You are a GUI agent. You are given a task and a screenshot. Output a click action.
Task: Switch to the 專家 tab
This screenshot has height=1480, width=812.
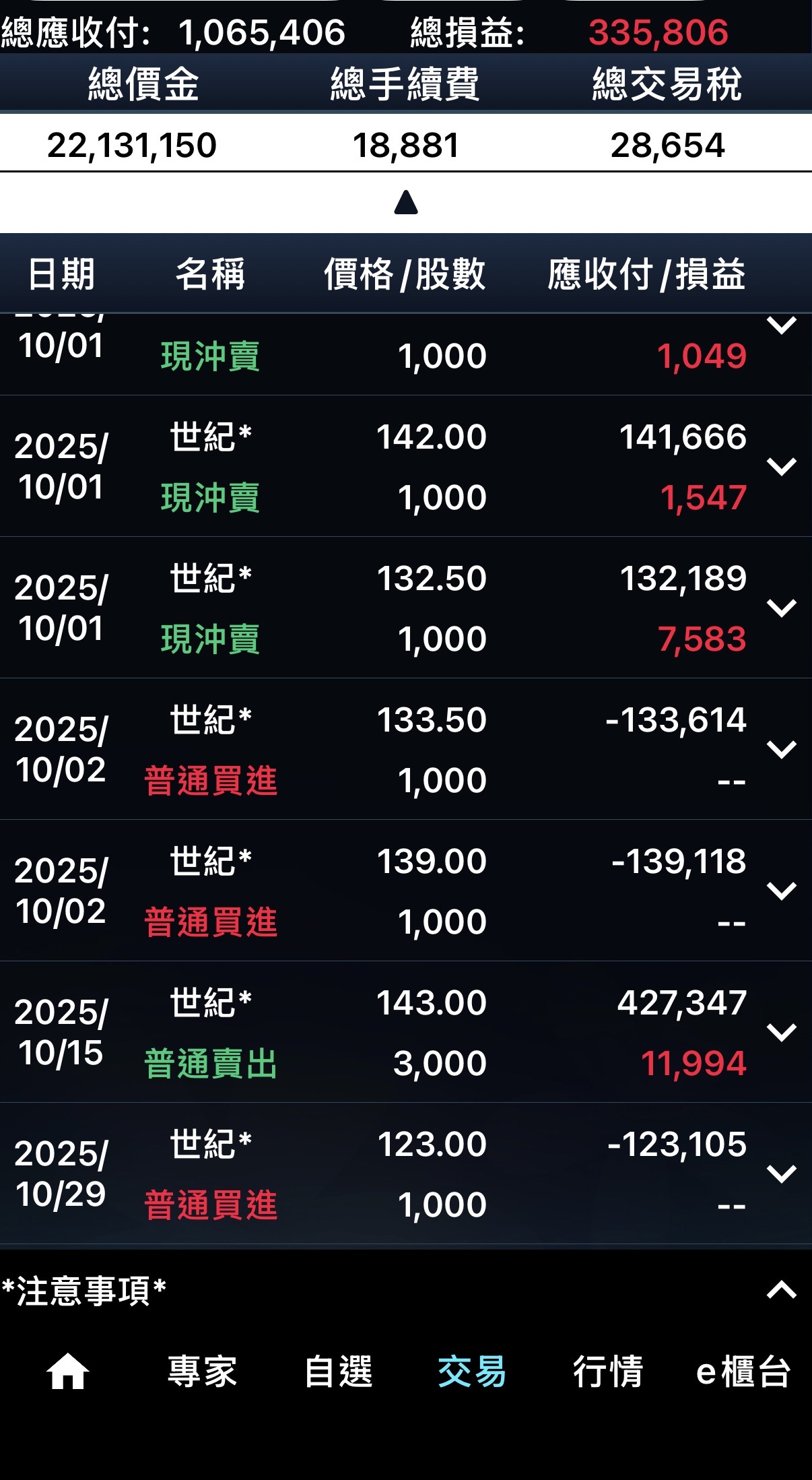202,1372
